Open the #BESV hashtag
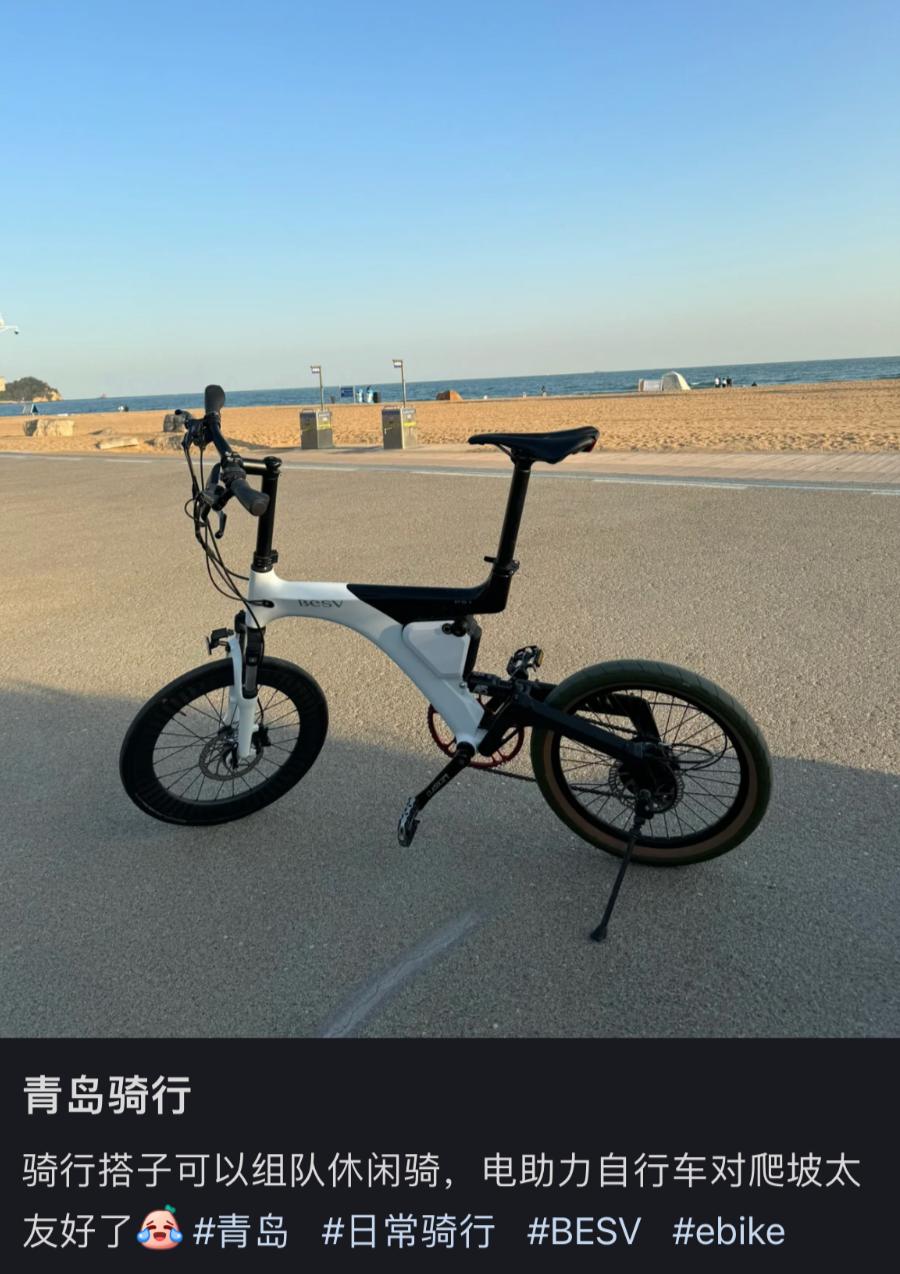 pyautogui.click(x=584, y=1231)
